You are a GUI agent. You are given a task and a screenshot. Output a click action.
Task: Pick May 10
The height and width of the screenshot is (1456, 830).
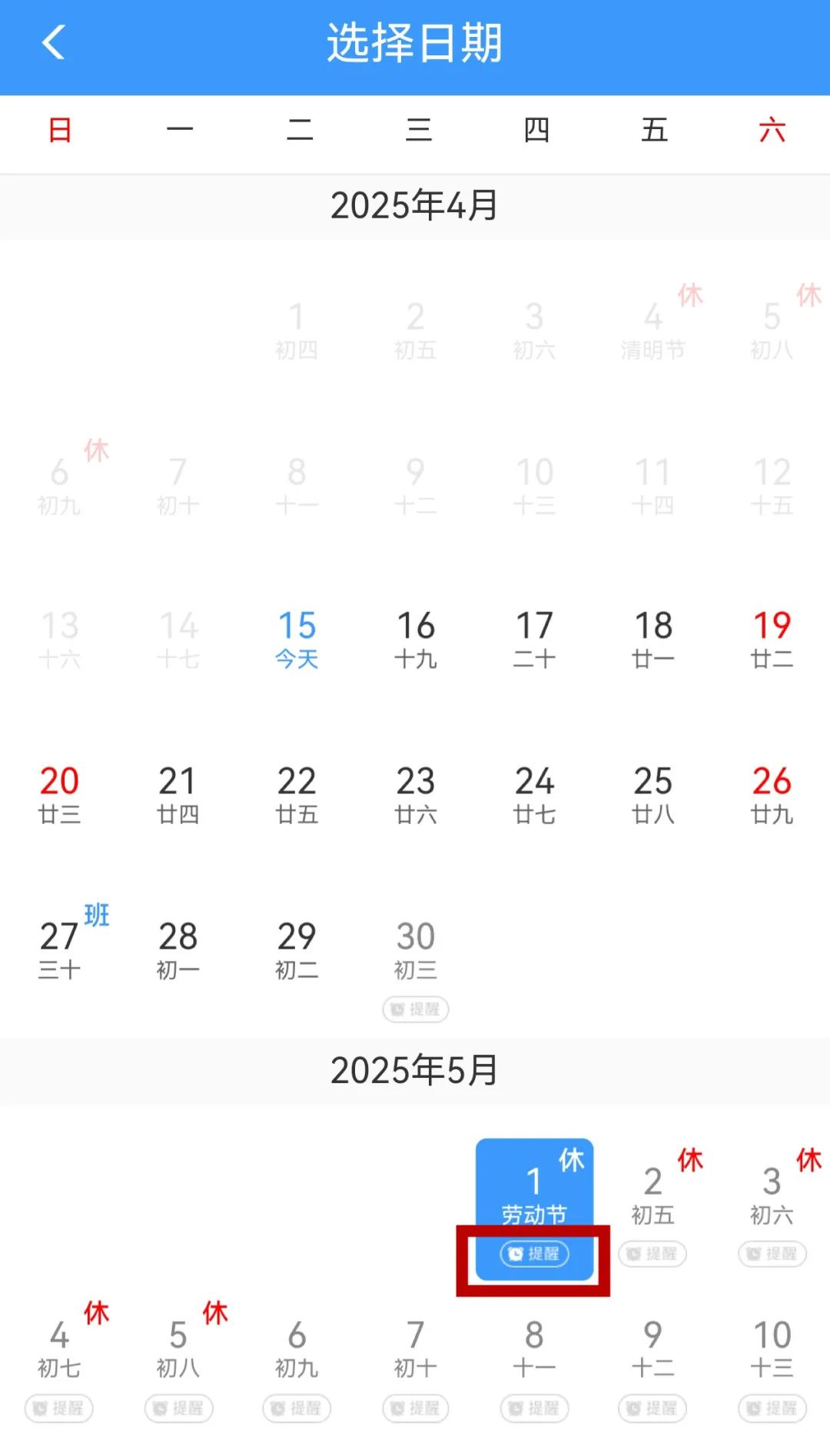772,1347
